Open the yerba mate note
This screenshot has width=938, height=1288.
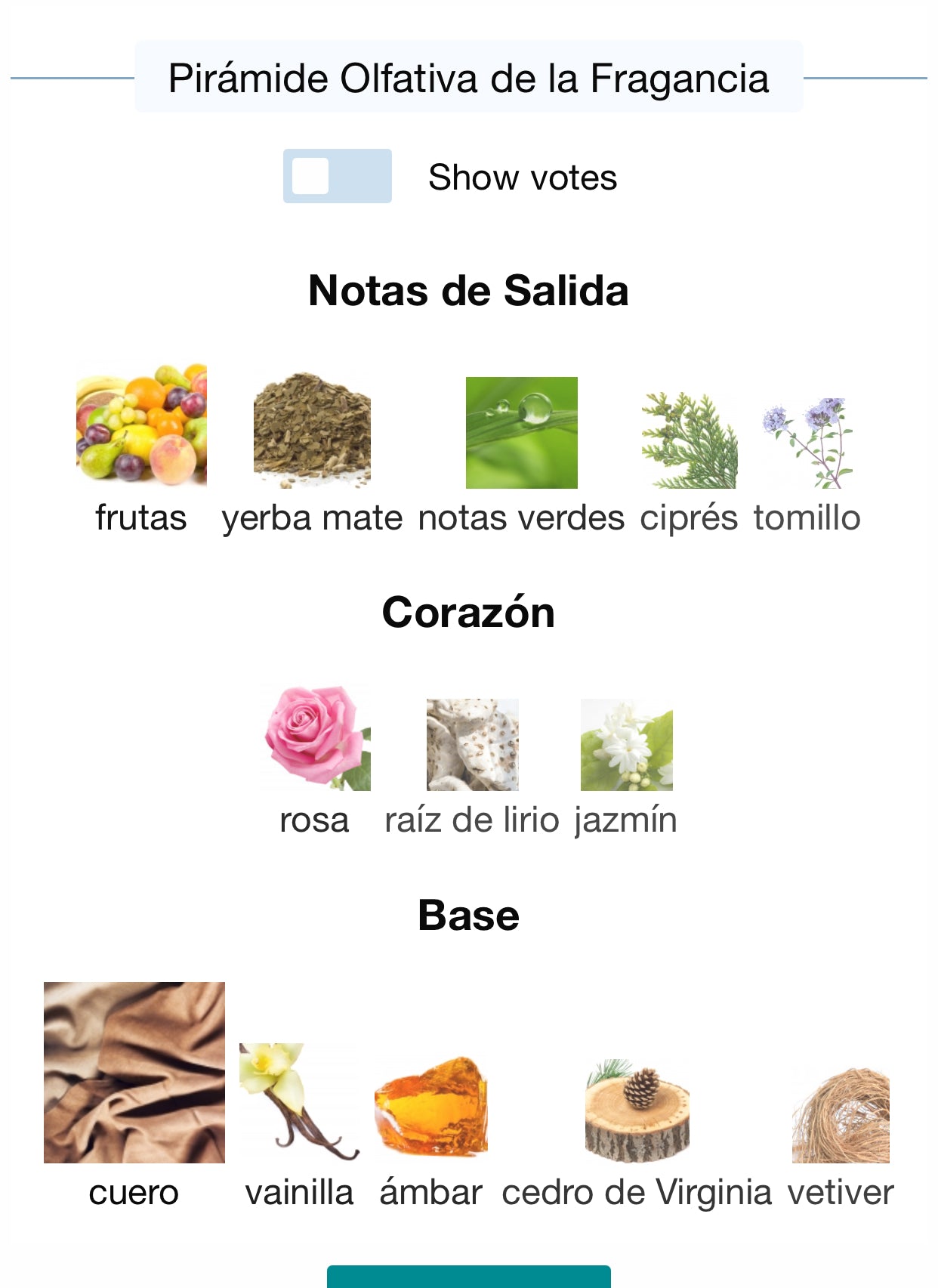tap(312, 431)
